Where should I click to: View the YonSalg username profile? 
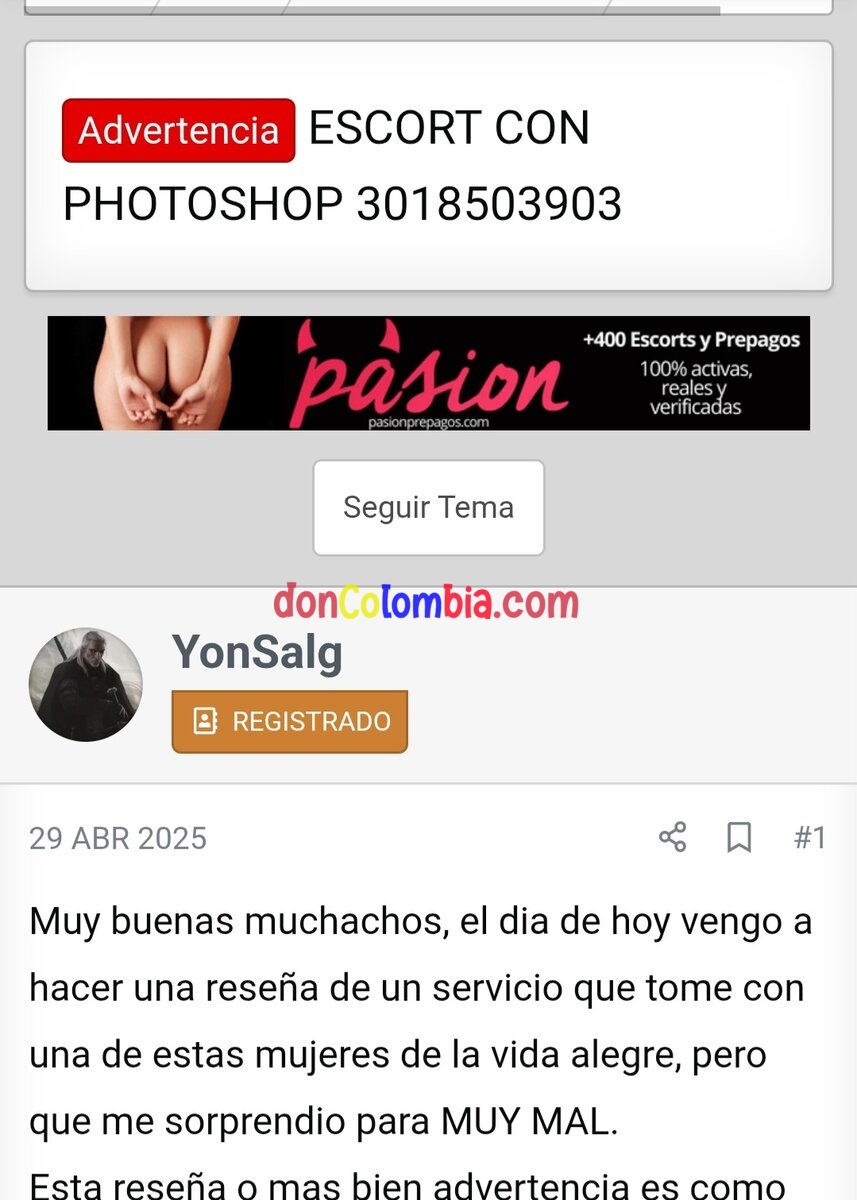257,653
